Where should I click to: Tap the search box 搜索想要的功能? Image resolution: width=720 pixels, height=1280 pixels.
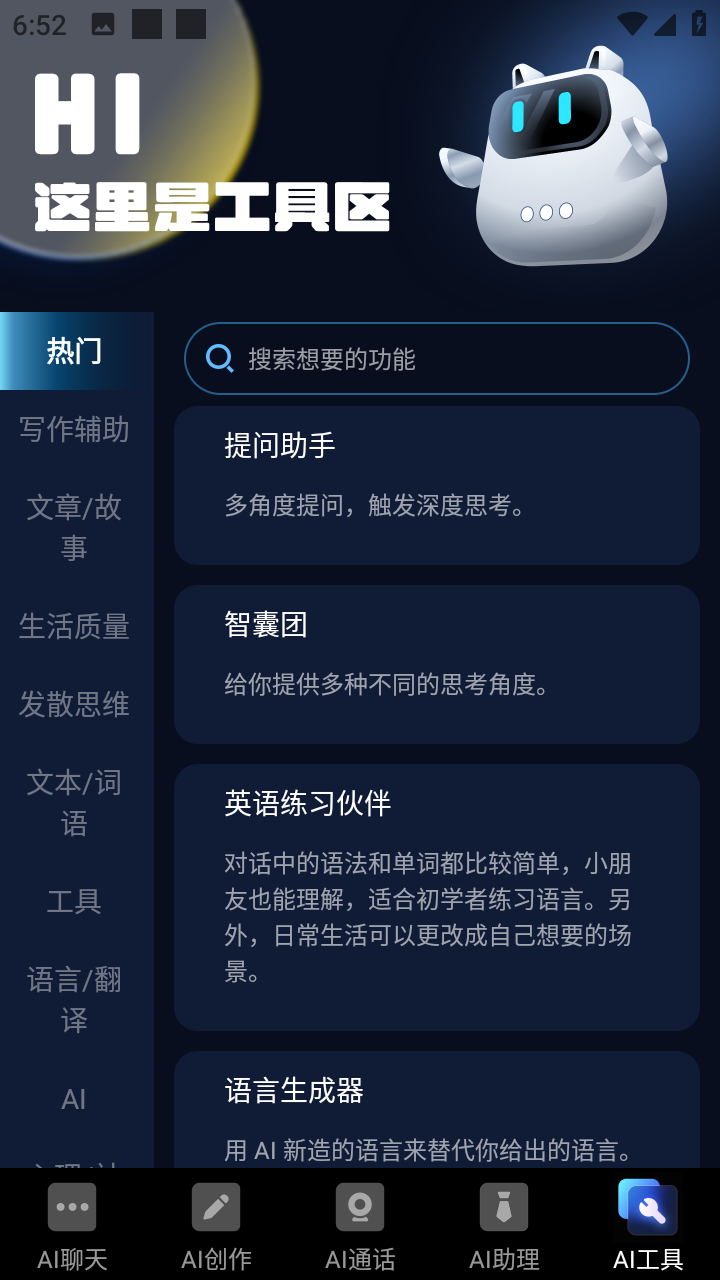click(x=437, y=358)
